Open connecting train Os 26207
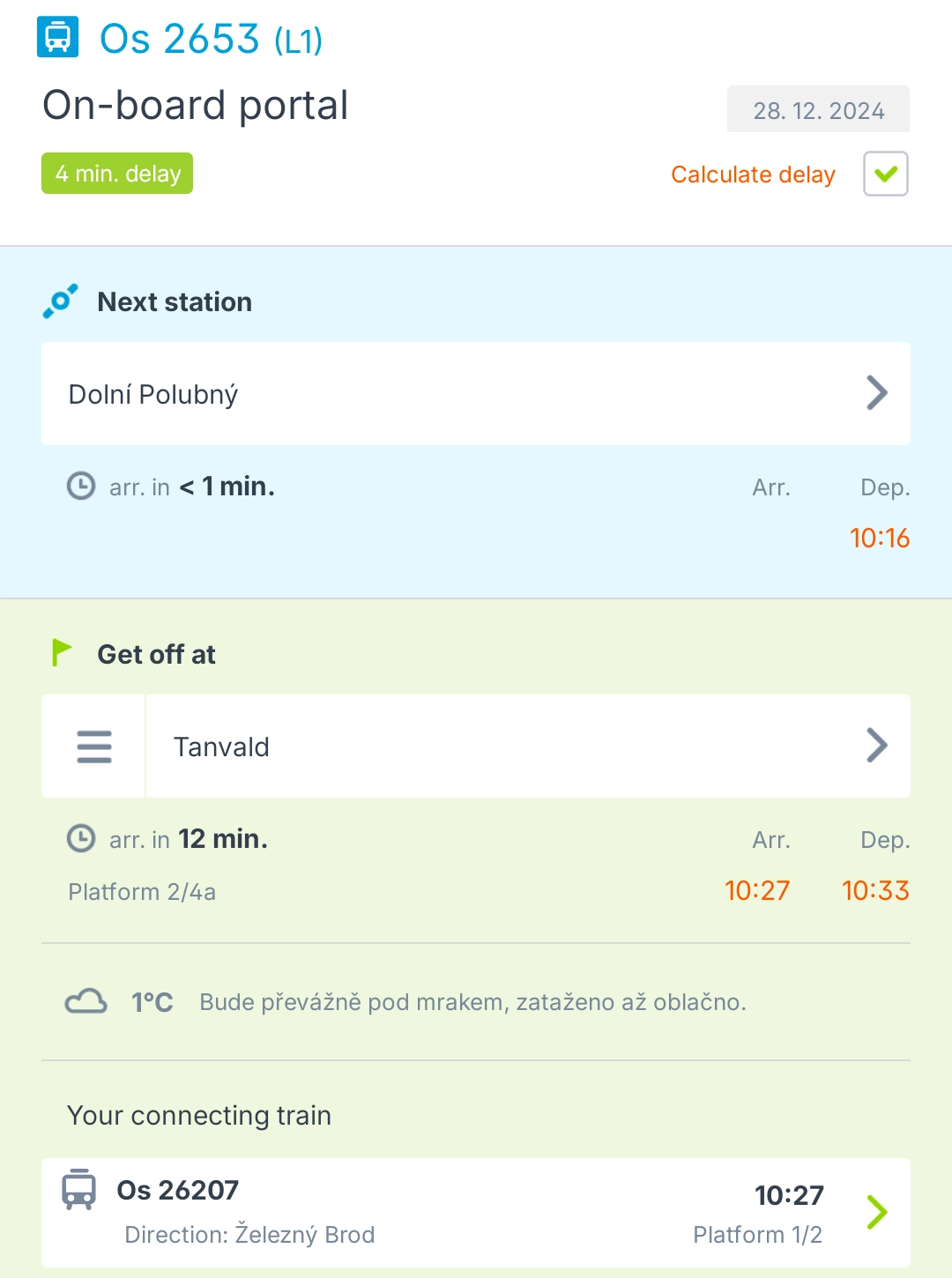Image resolution: width=952 pixels, height=1278 pixels. coord(476,1212)
